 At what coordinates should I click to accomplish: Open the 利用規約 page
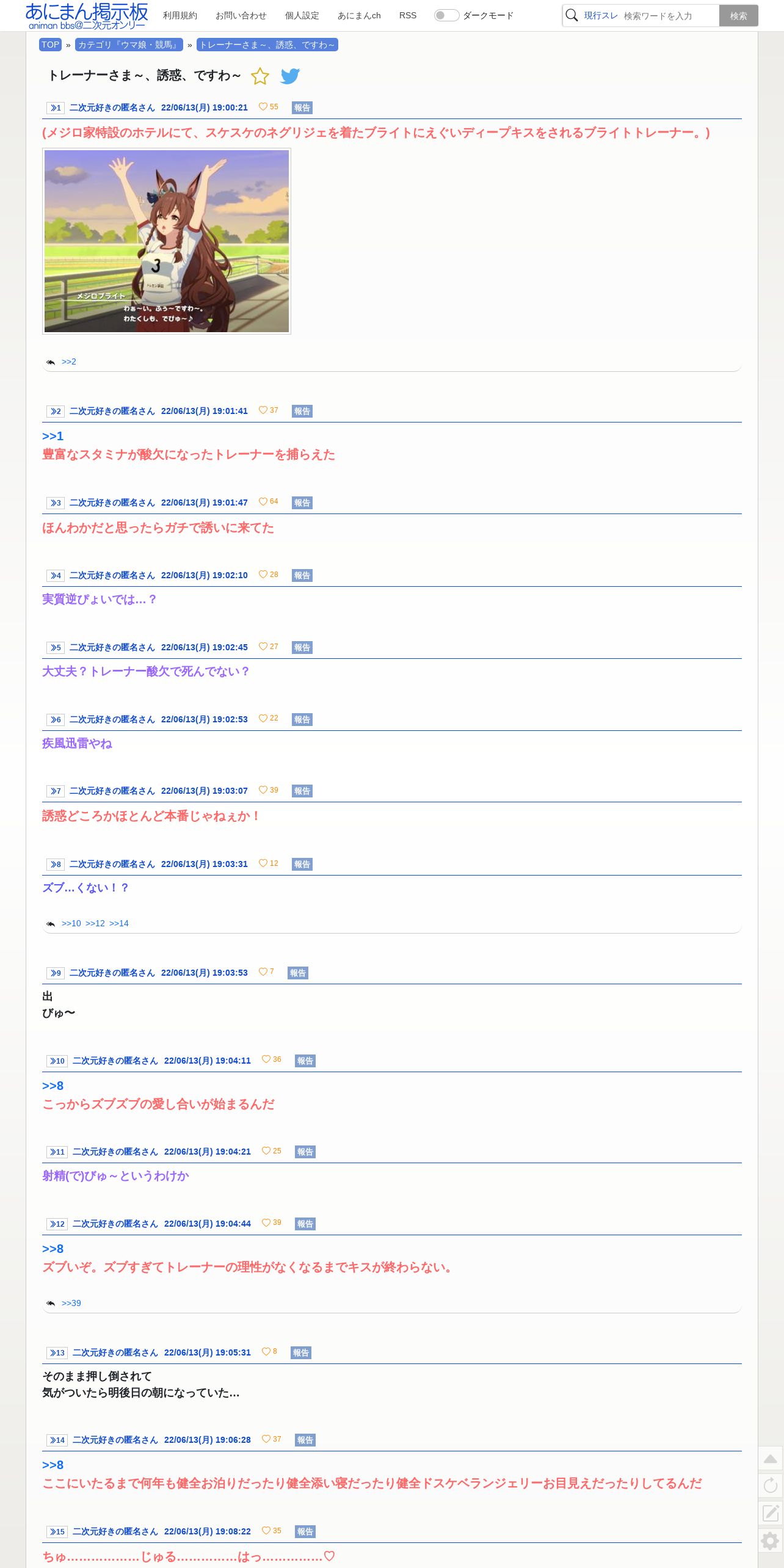(x=180, y=15)
